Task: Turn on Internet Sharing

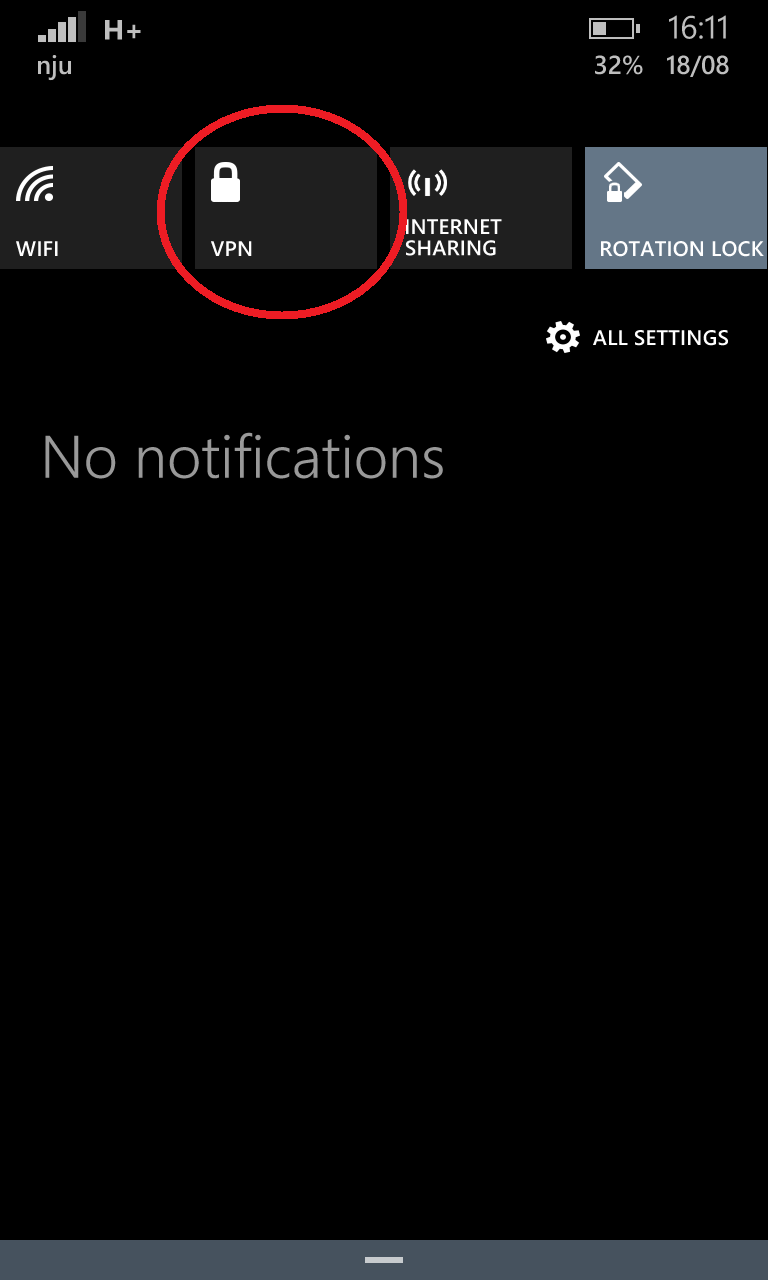Action: coord(481,208)
